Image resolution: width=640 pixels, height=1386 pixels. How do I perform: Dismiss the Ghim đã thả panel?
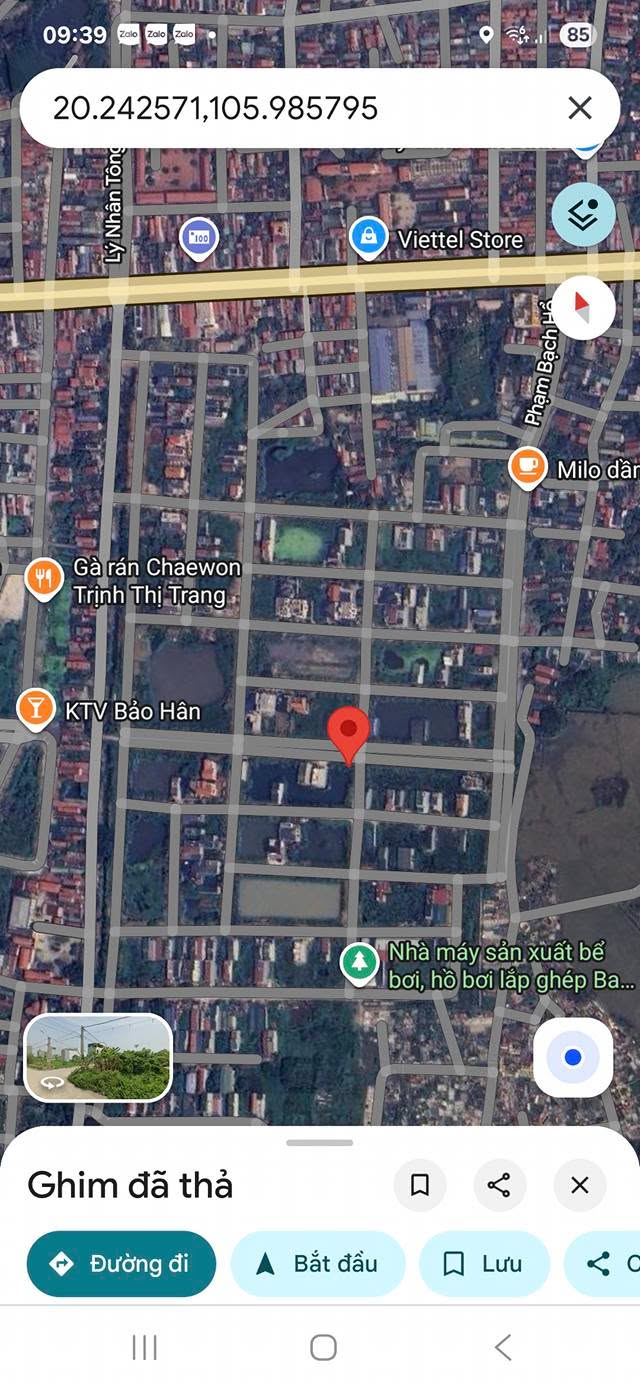[x=580, y=1185]
